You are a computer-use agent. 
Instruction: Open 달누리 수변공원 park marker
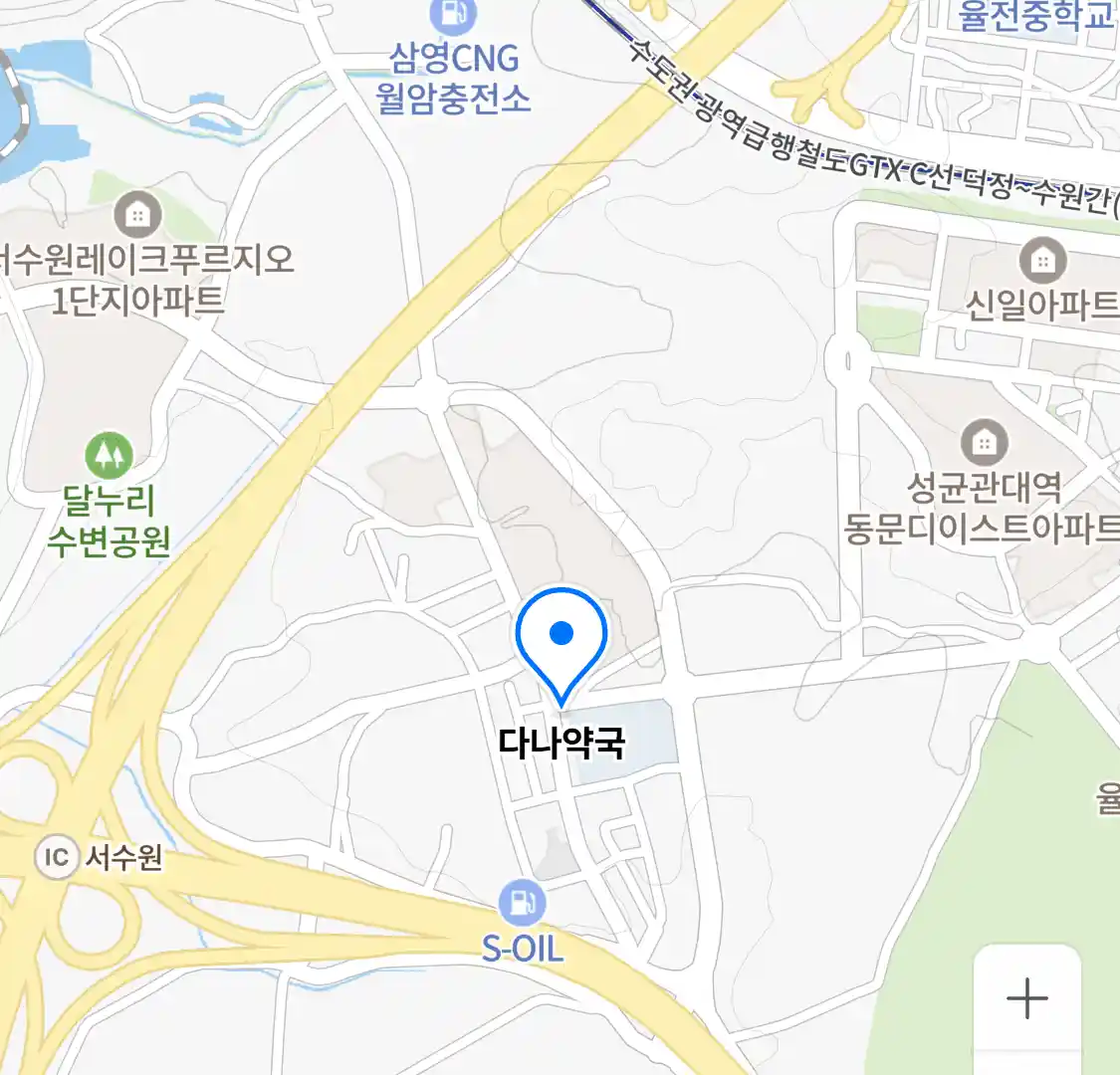tap(109, 456)
